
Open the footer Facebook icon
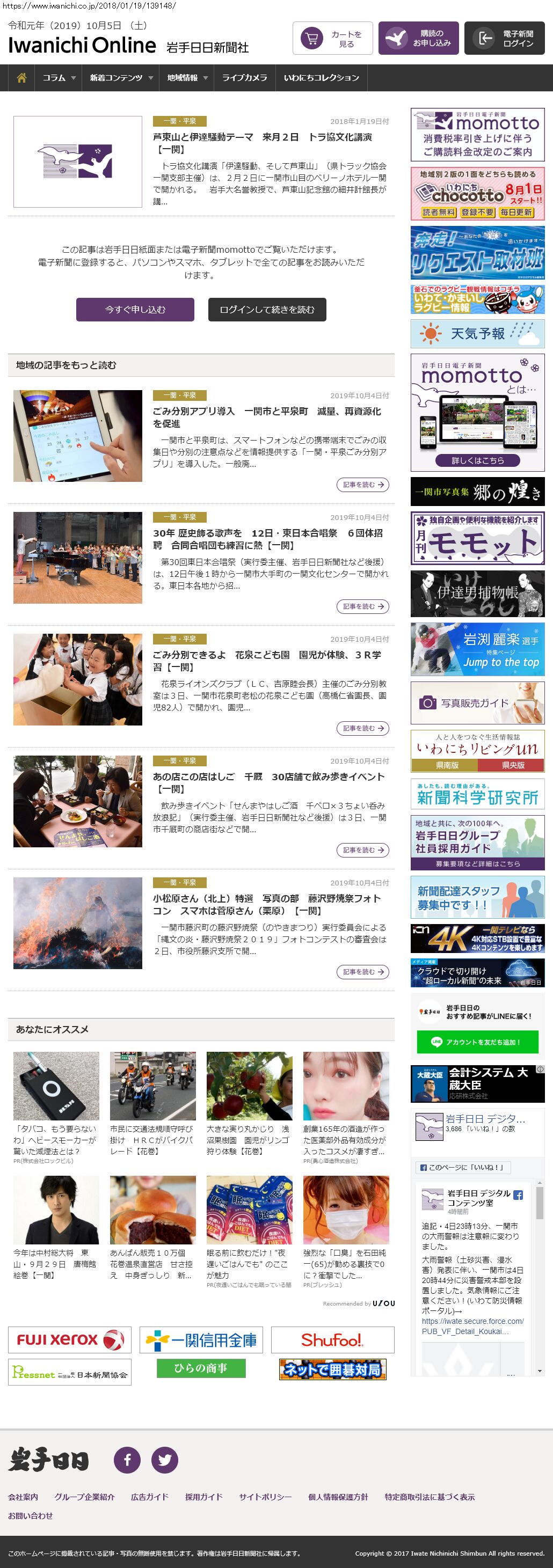[127, 1459]
